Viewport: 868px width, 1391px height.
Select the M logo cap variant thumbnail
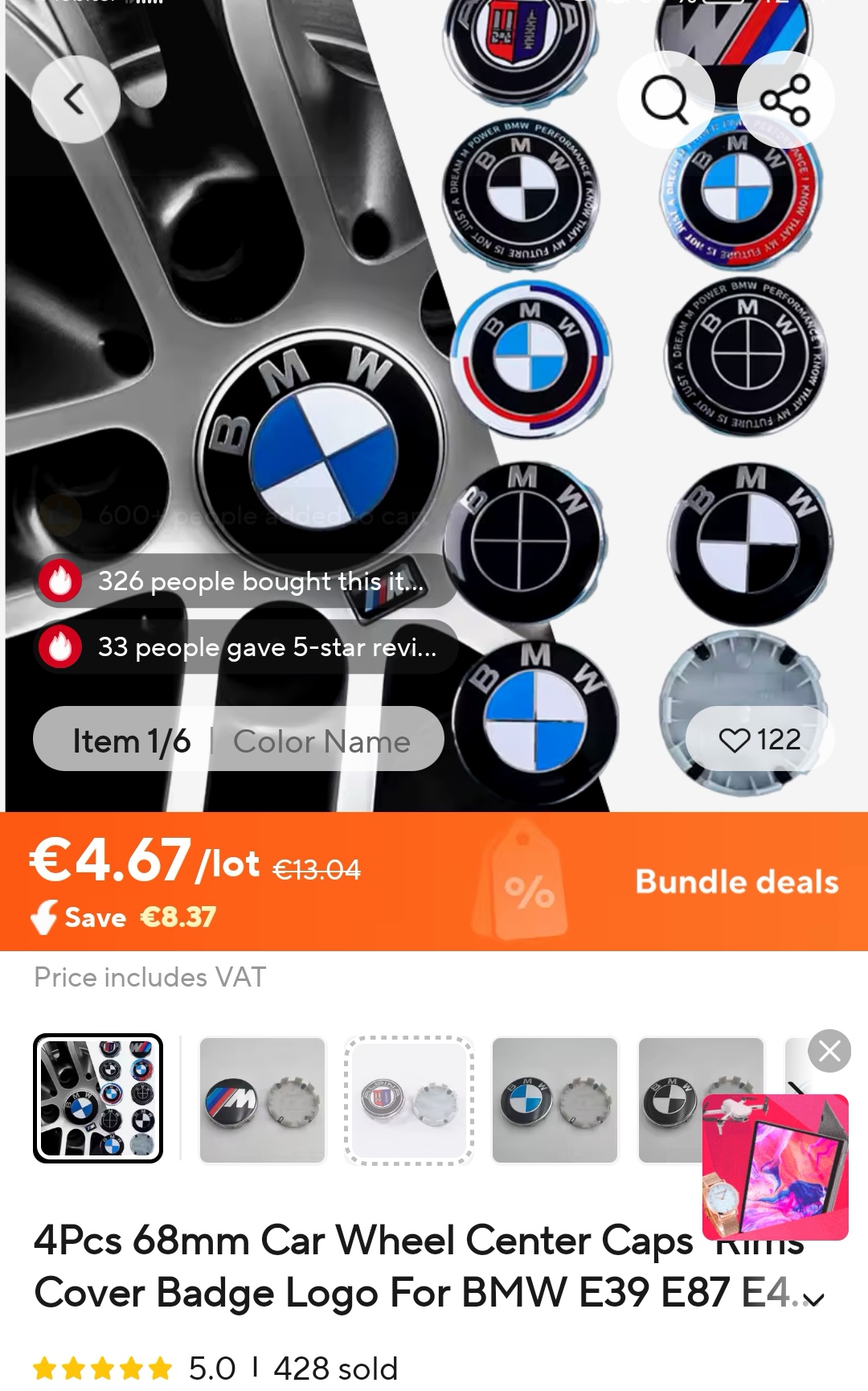(262, 1099)
